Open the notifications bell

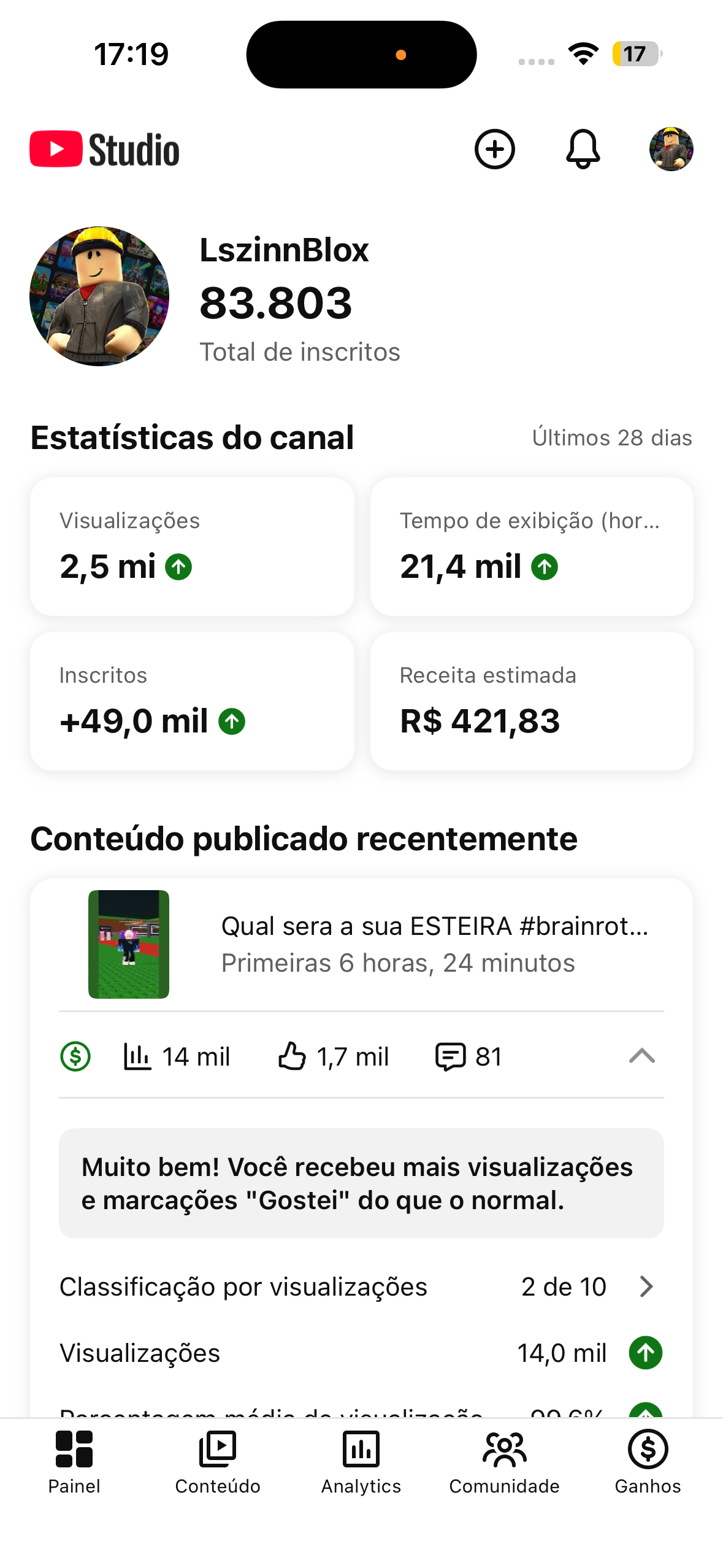point(583,149)
